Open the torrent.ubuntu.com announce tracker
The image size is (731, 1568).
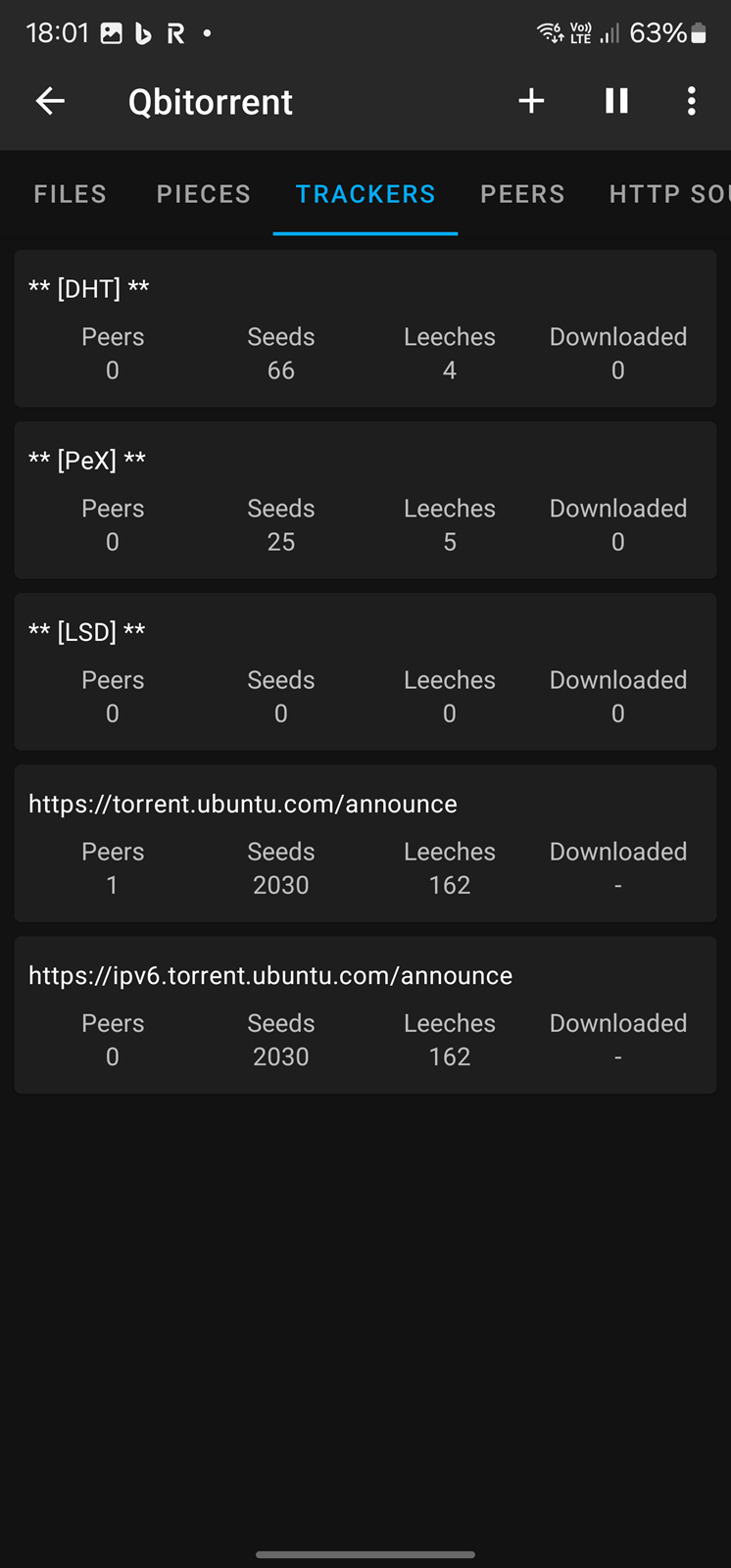pos(365,843)
